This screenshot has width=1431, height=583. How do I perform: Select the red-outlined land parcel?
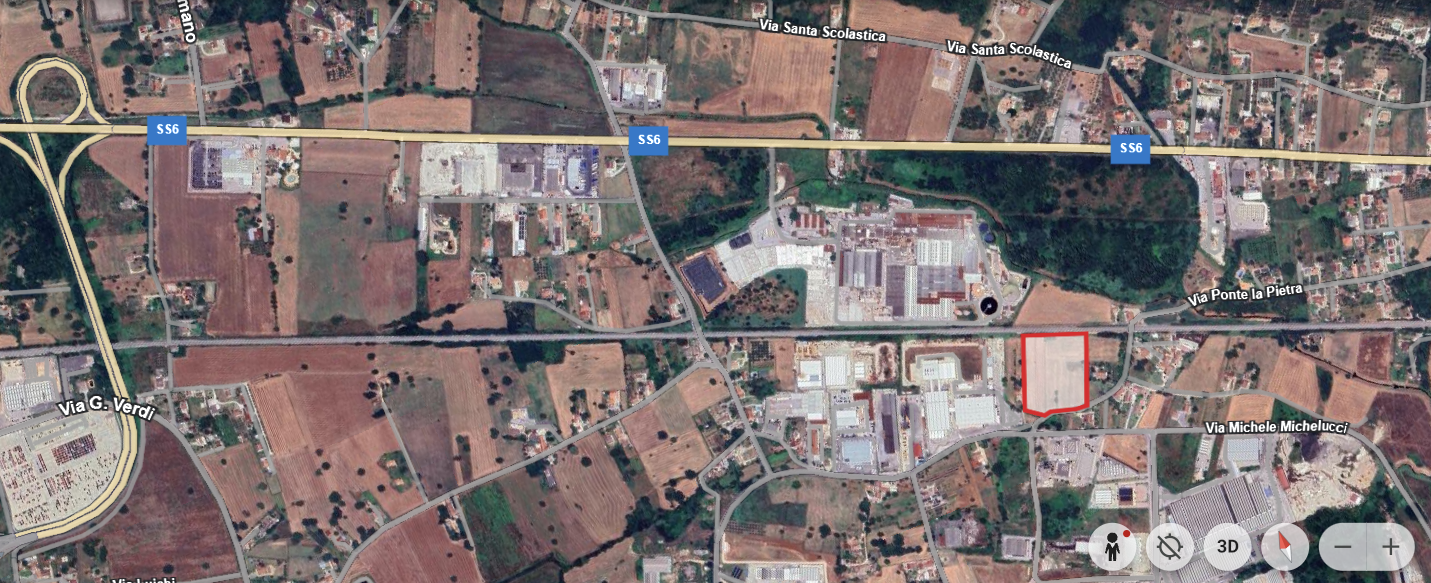(1055, 372)
